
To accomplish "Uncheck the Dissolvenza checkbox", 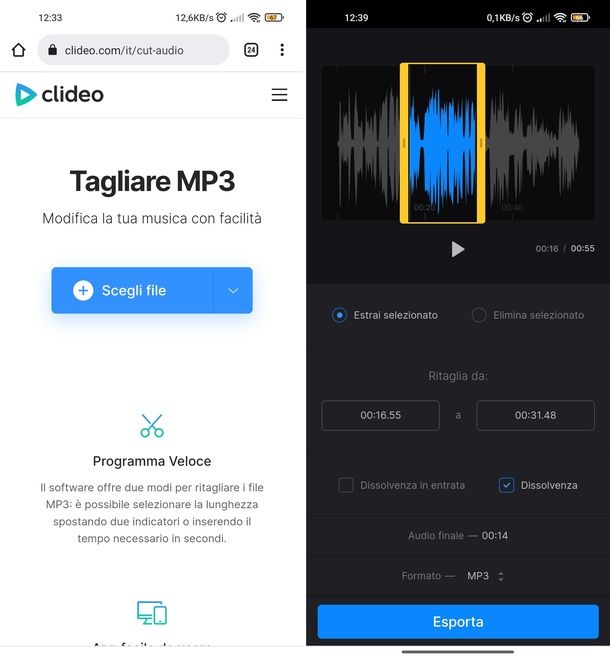I will (507, 485).
